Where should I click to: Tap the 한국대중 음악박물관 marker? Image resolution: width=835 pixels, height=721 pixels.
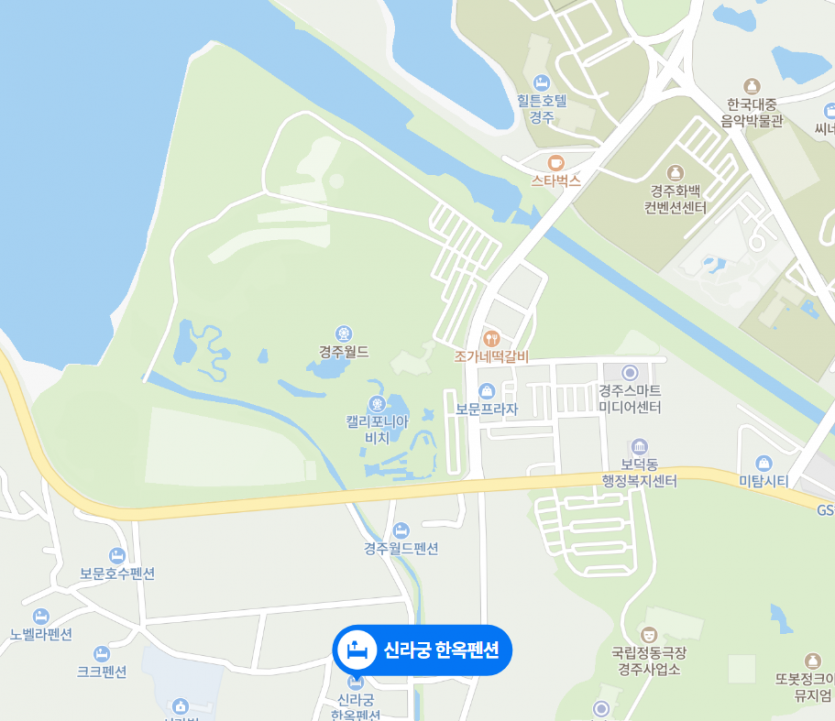point(752,87)
